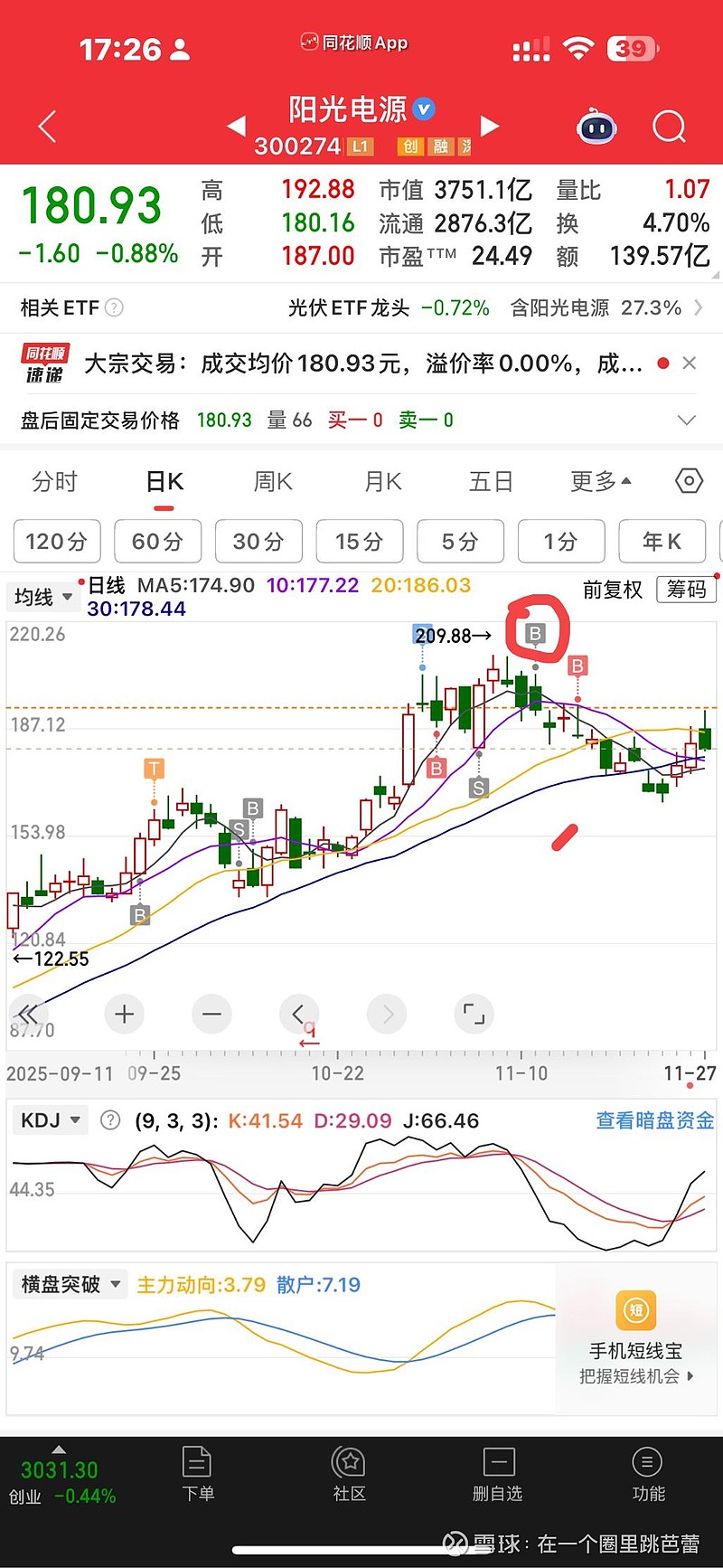
Task: Open the 均线 indicator dropdown
Action: (x=42, y=597)
